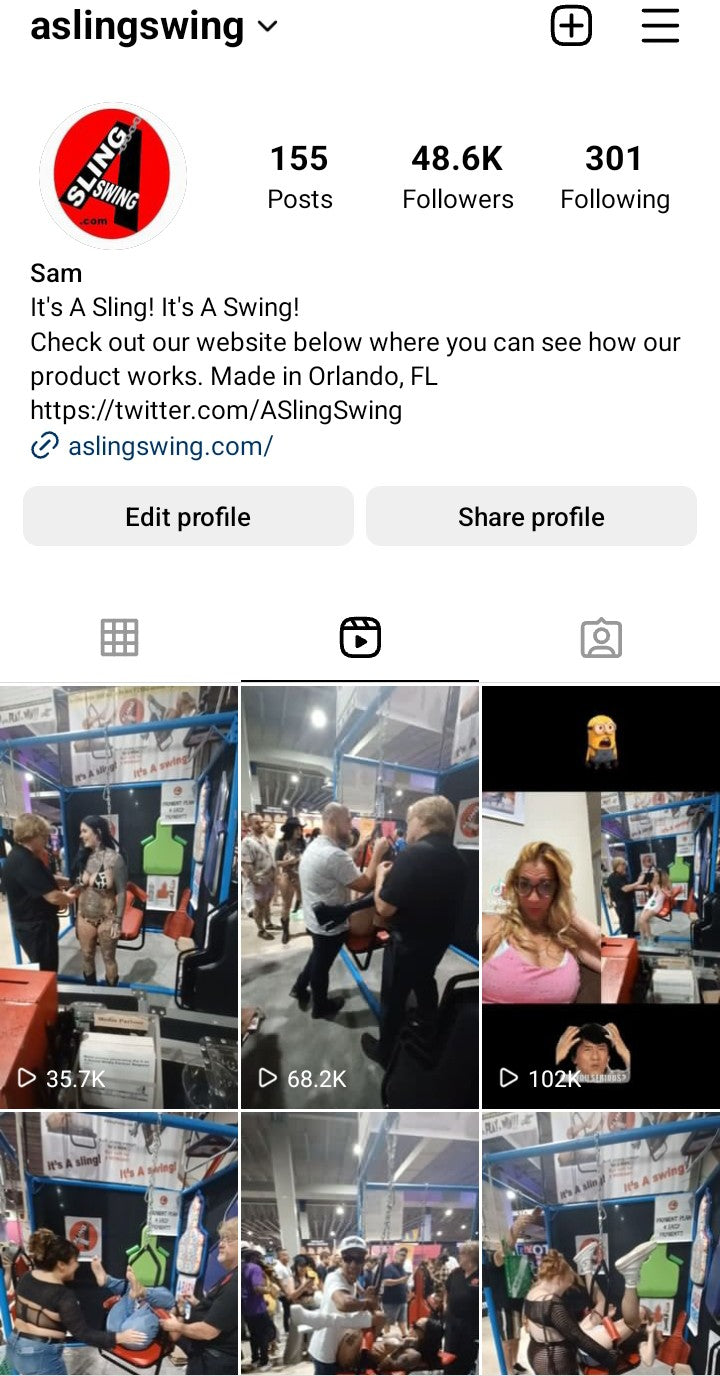
Task: Tap Share profile
Action: 531,516
